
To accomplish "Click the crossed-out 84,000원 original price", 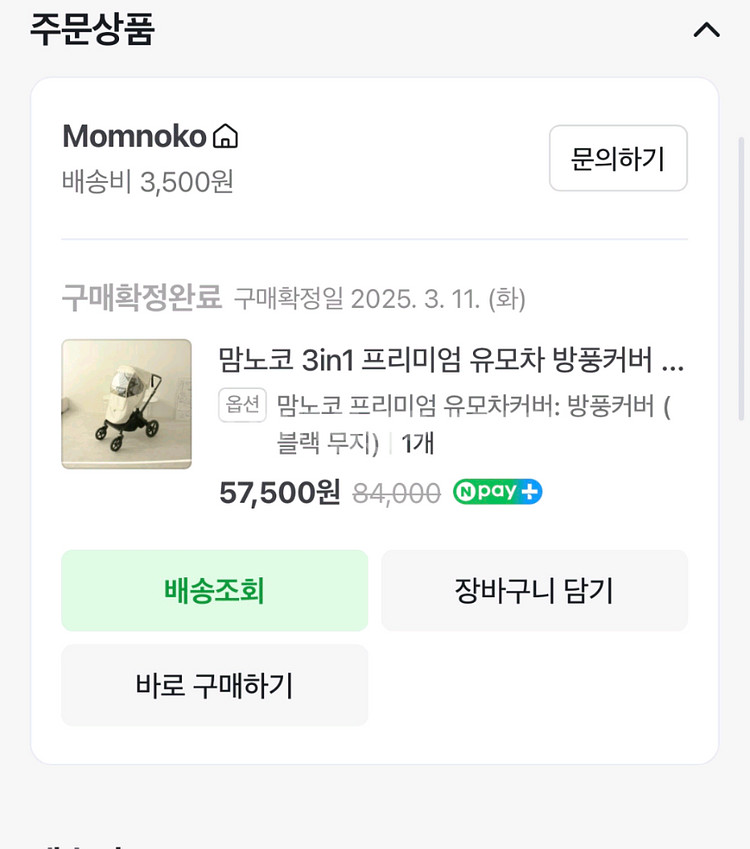I will click(394, 490).
